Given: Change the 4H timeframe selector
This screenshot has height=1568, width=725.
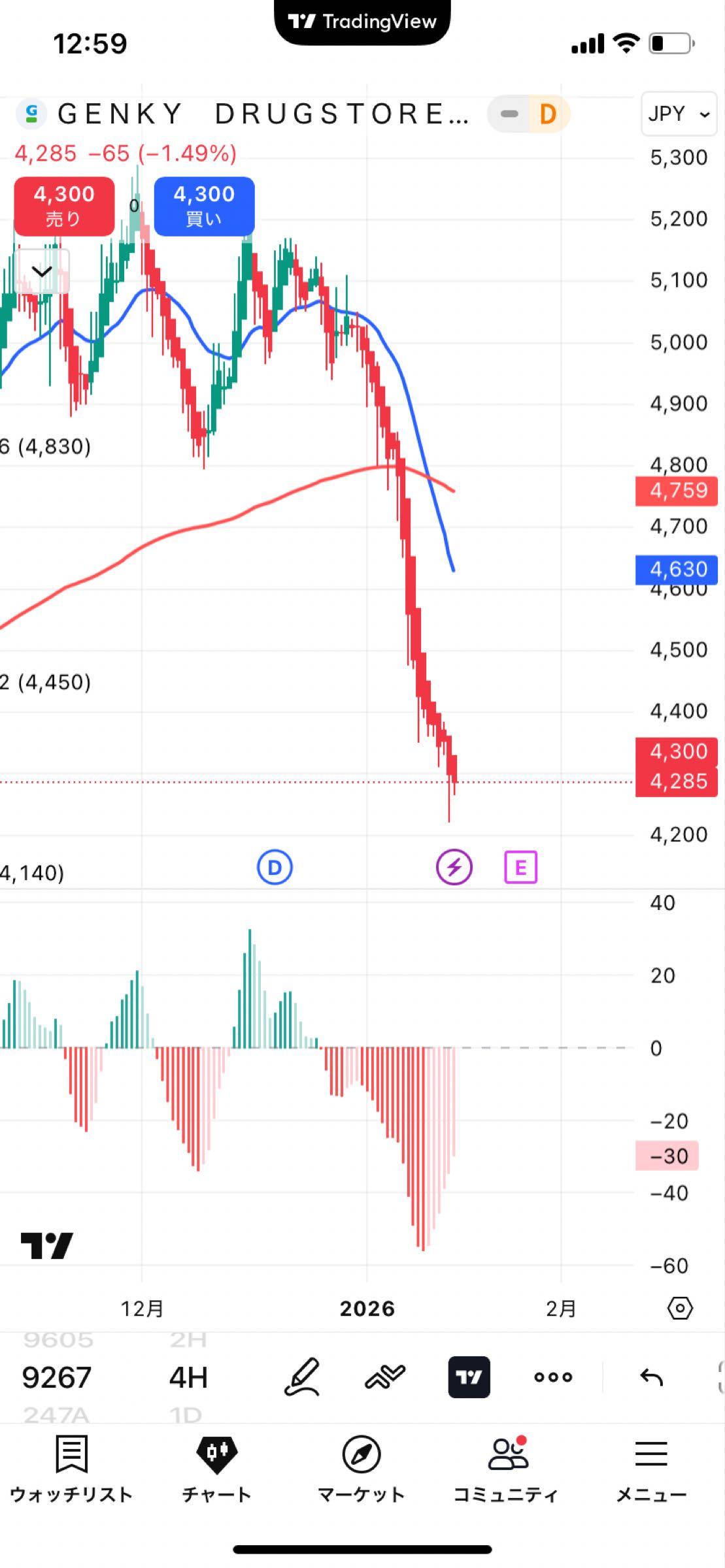Looking at the screenshot, I should (x=188, y=1377).
